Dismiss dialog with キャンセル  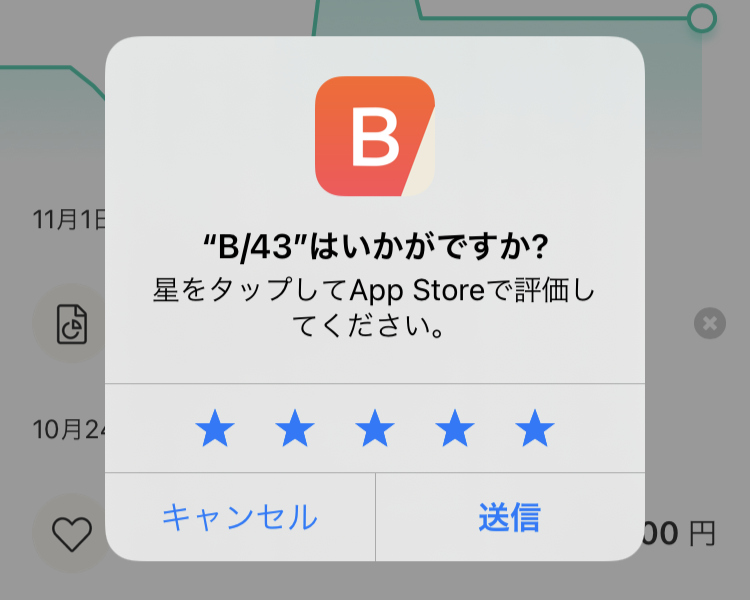tap(240, 517)
